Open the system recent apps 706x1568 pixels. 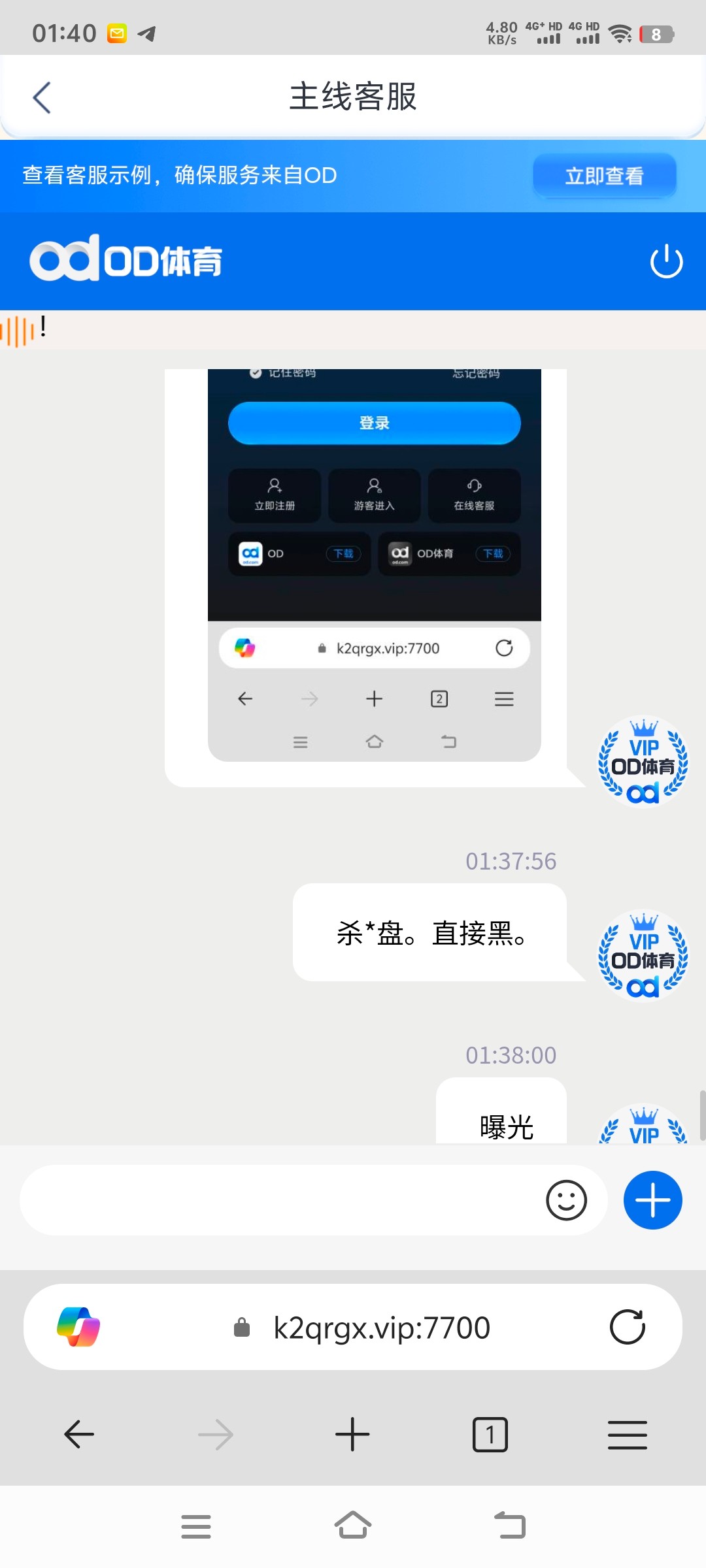click(x=195, y=1526)
